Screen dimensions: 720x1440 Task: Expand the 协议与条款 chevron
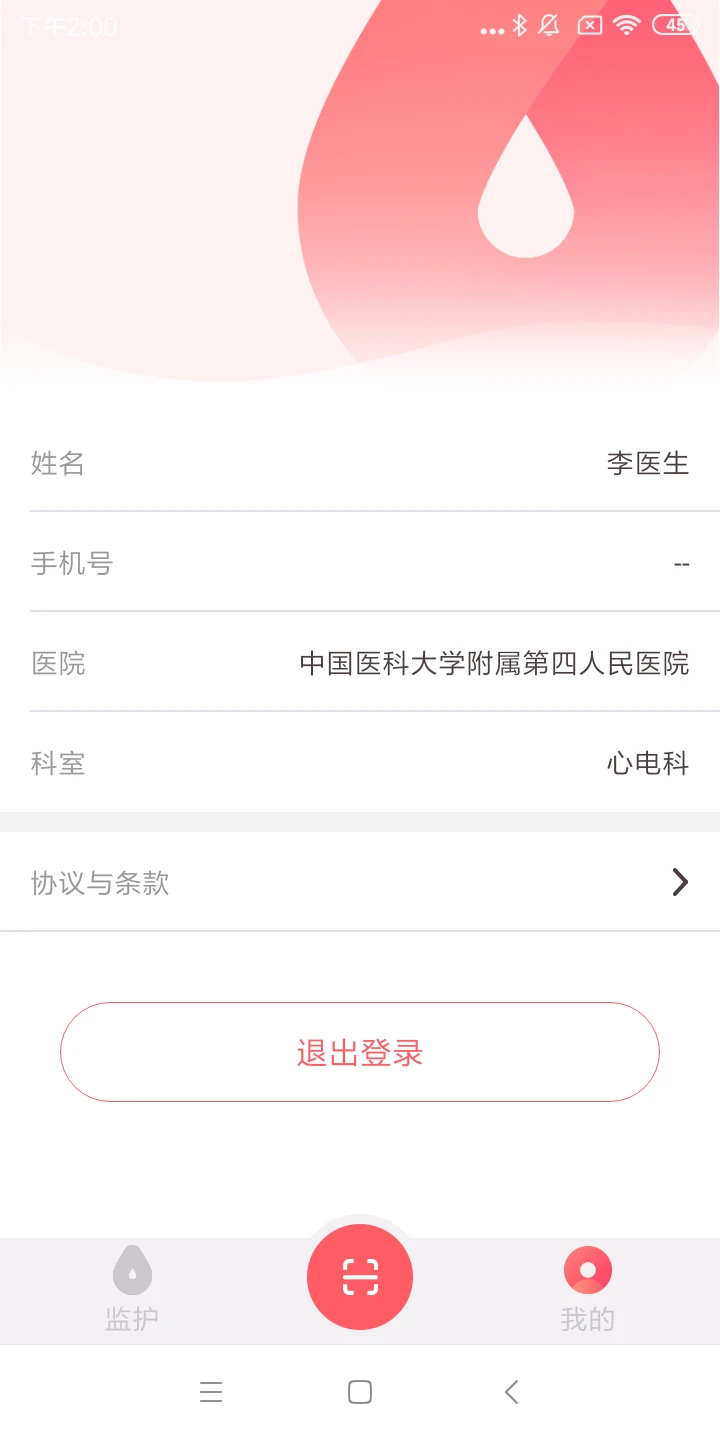pos(681,882)
